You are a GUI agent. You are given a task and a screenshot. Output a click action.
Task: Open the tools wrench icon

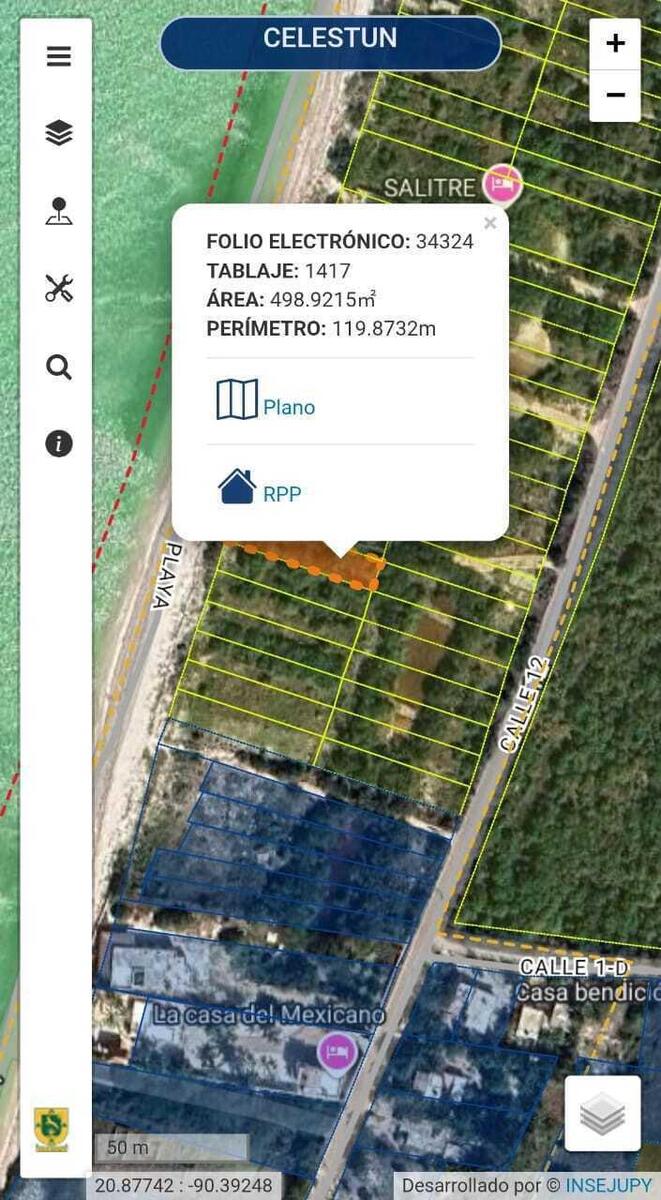click(x=58, y=290)
